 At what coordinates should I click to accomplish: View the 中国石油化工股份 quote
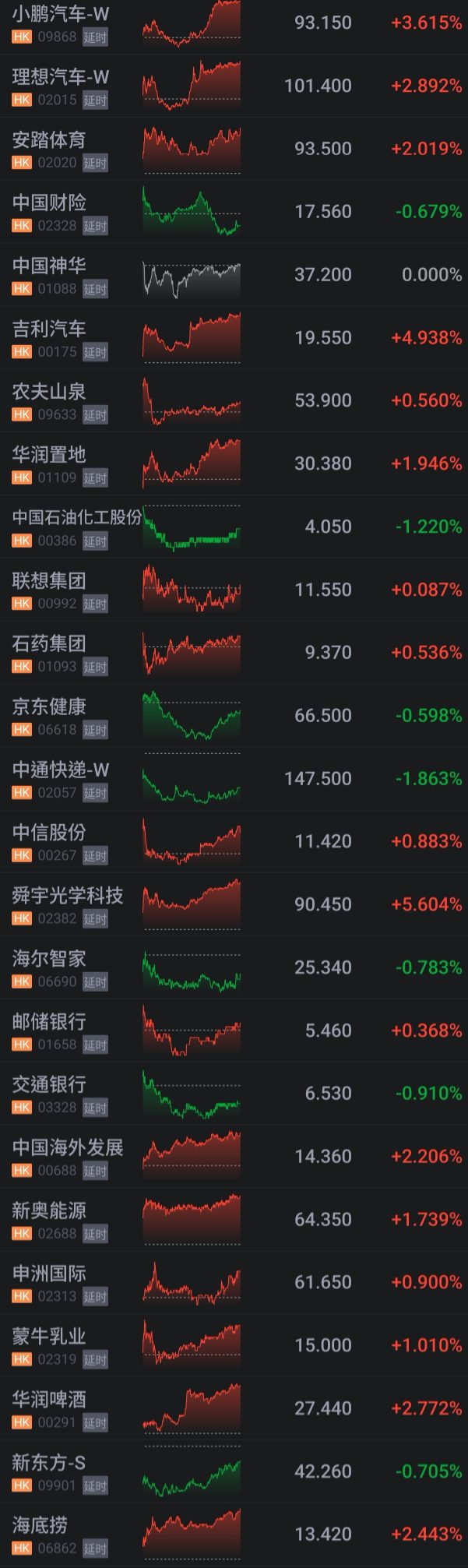234,527
